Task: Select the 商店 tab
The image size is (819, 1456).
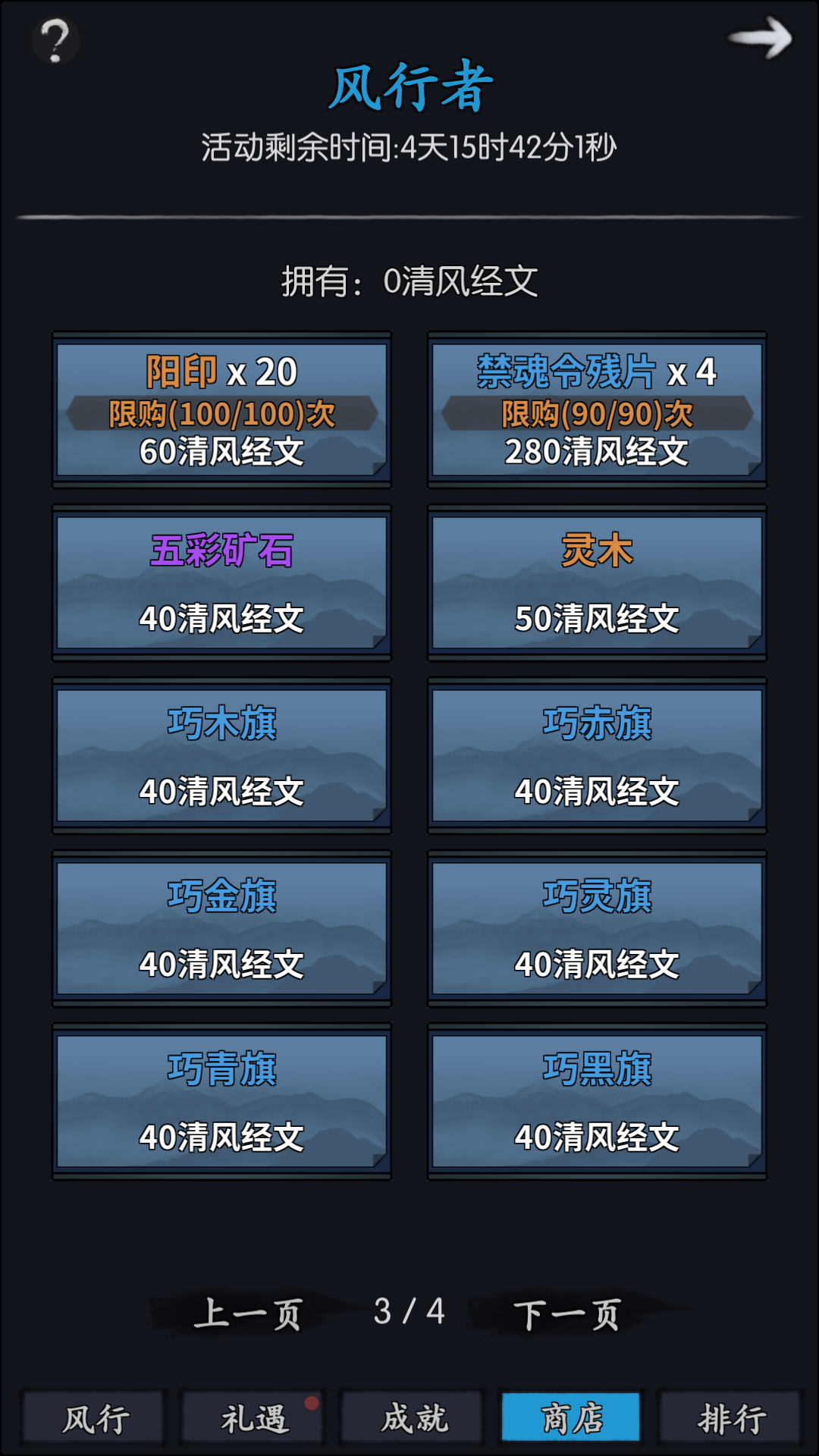Action: click(x=570, y=1417)
